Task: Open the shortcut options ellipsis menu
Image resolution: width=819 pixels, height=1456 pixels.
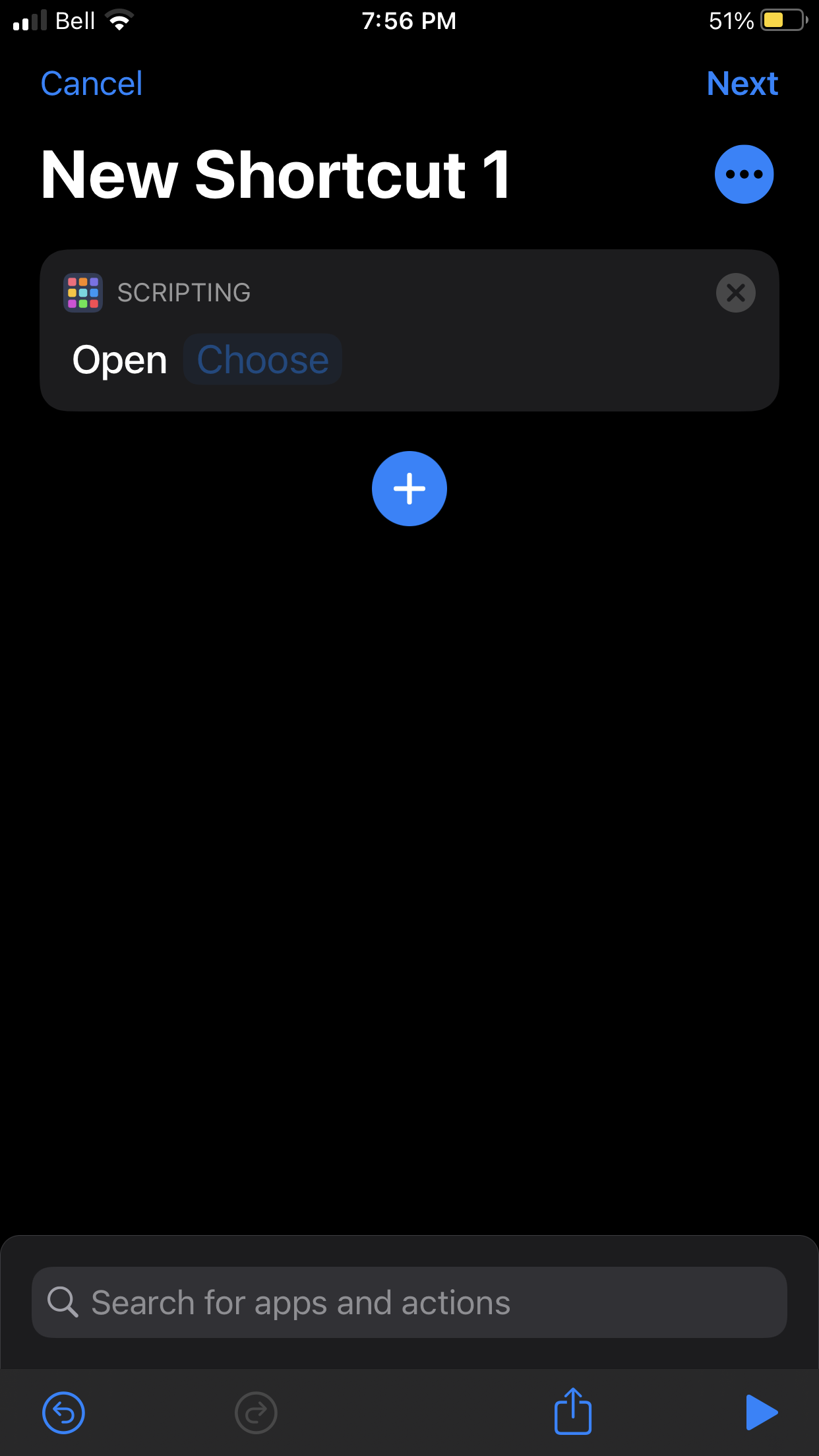Action: [743, 173]
